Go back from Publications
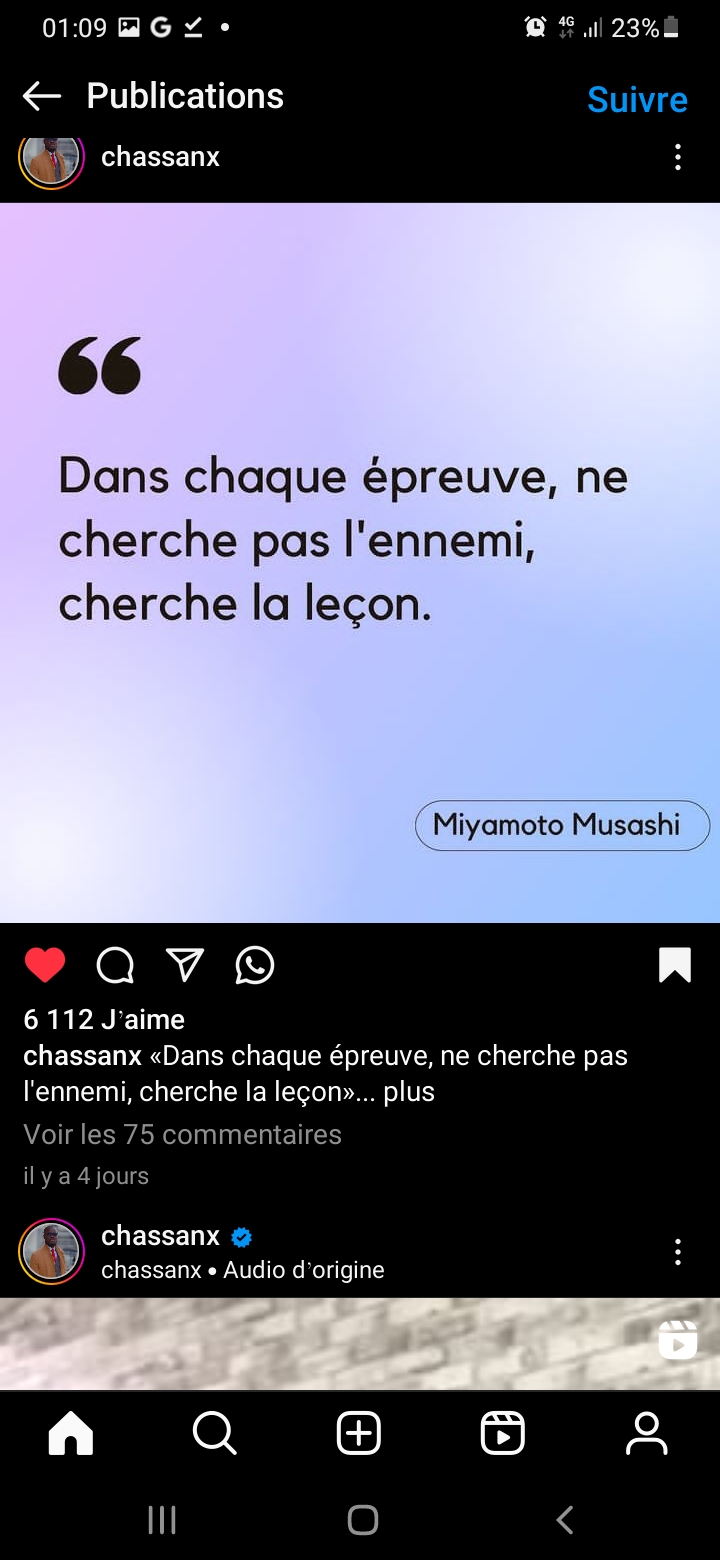Image resolution: width=720 pixels, height=1560 pixels. tap(42, 96)
